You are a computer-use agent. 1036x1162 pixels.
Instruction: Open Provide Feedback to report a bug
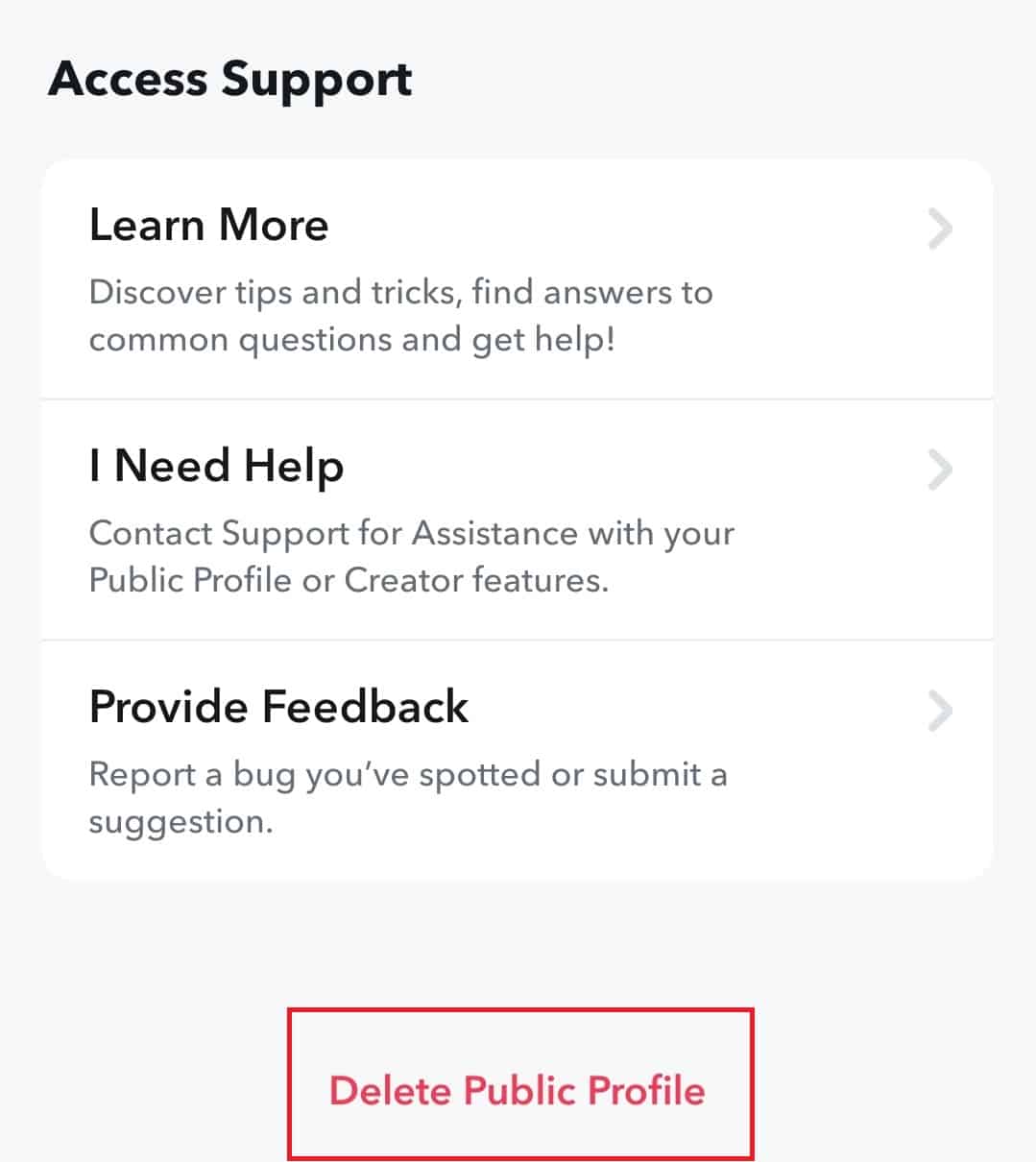pos(517,760)
